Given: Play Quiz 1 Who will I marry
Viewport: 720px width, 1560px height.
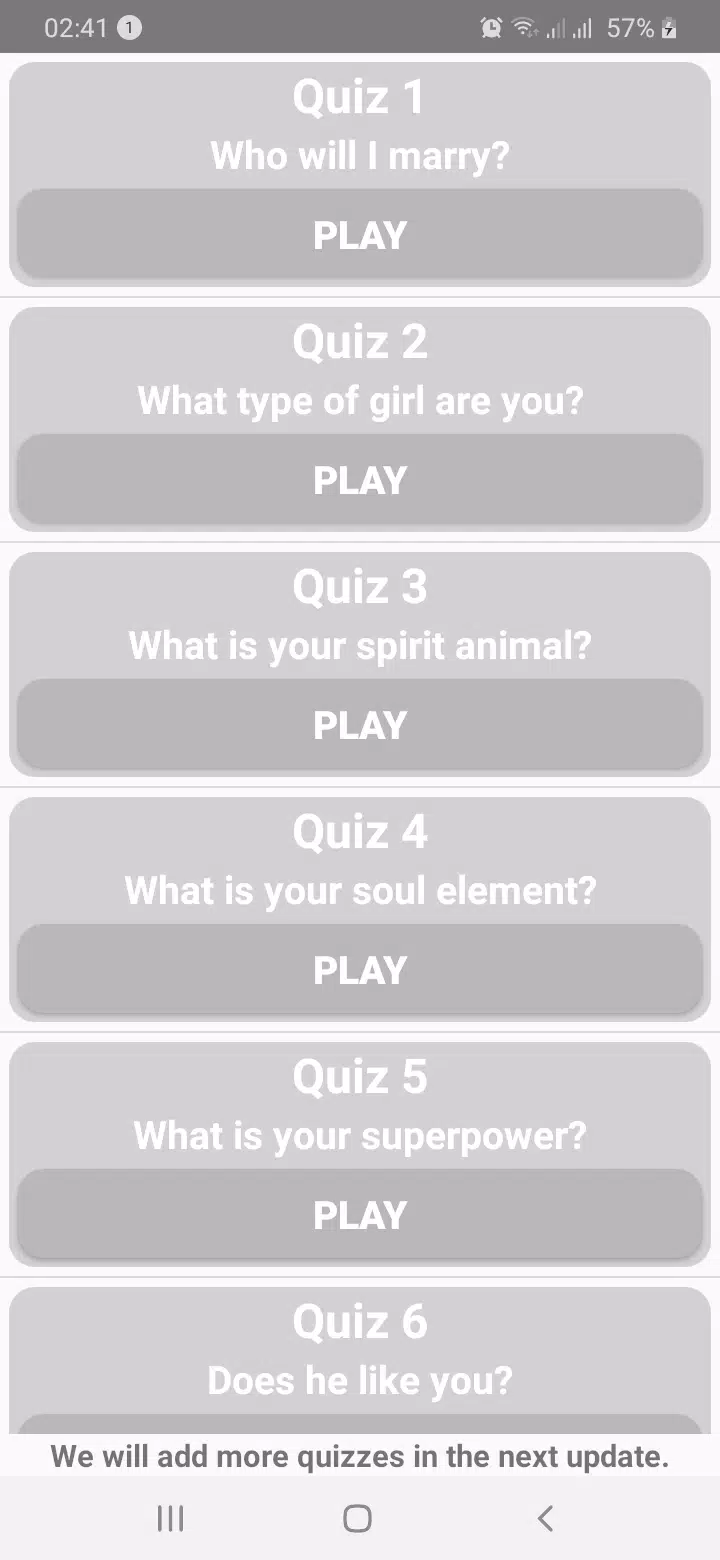Looking at the screenshot, I should coord(360,235).
